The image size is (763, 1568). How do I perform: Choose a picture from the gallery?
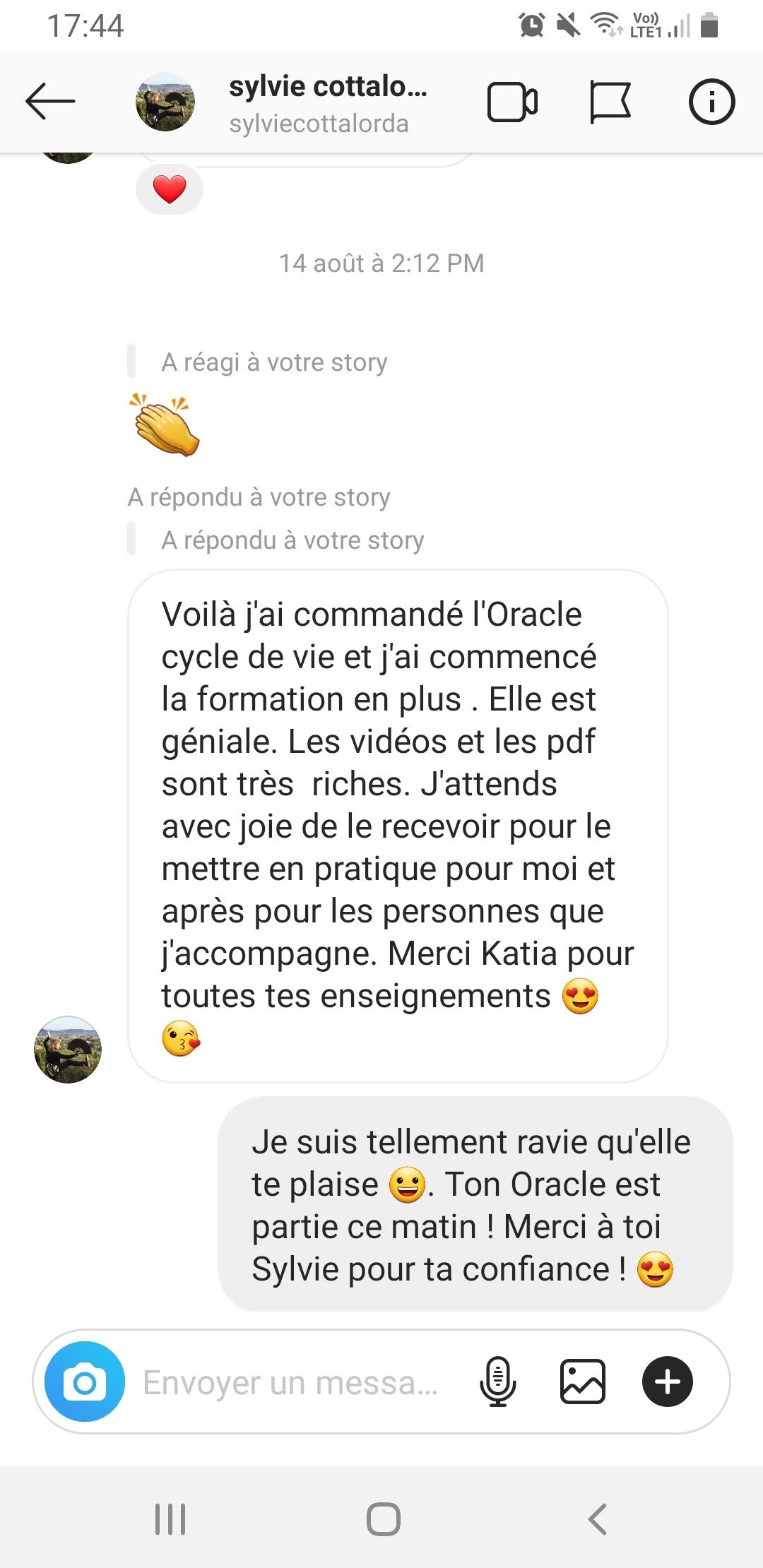[x=583, y=1382]
